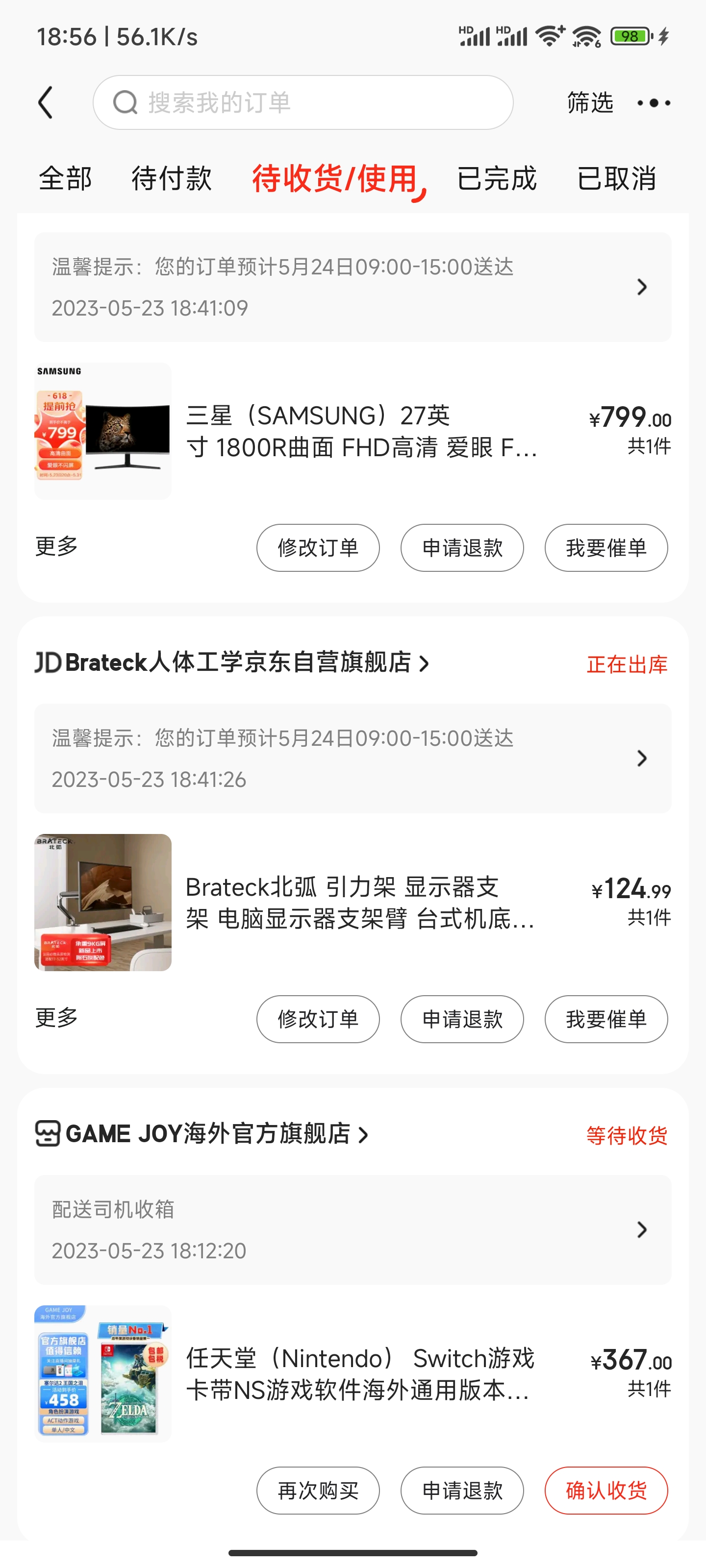Tap 修改订单 for the Samsung monitor order

coord(318,548)
